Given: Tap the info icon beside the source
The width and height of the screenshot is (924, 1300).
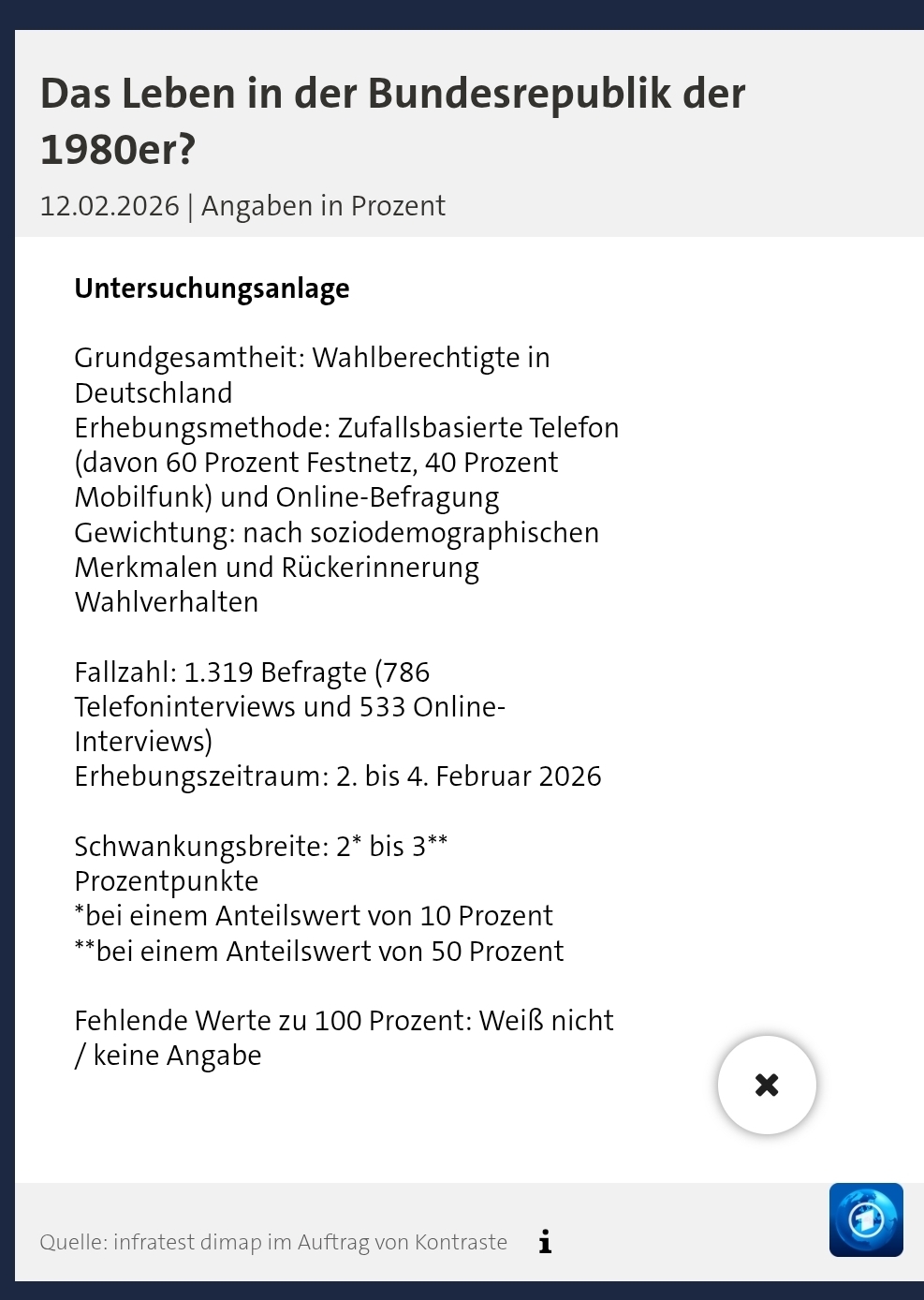Looking at the screenshot, I should point(545,1242).
